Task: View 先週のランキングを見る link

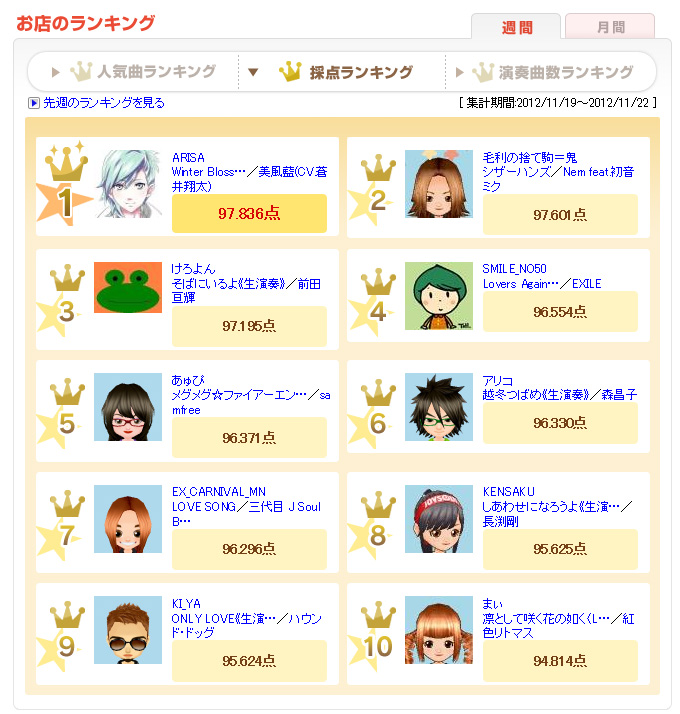Action: (103, 103)
